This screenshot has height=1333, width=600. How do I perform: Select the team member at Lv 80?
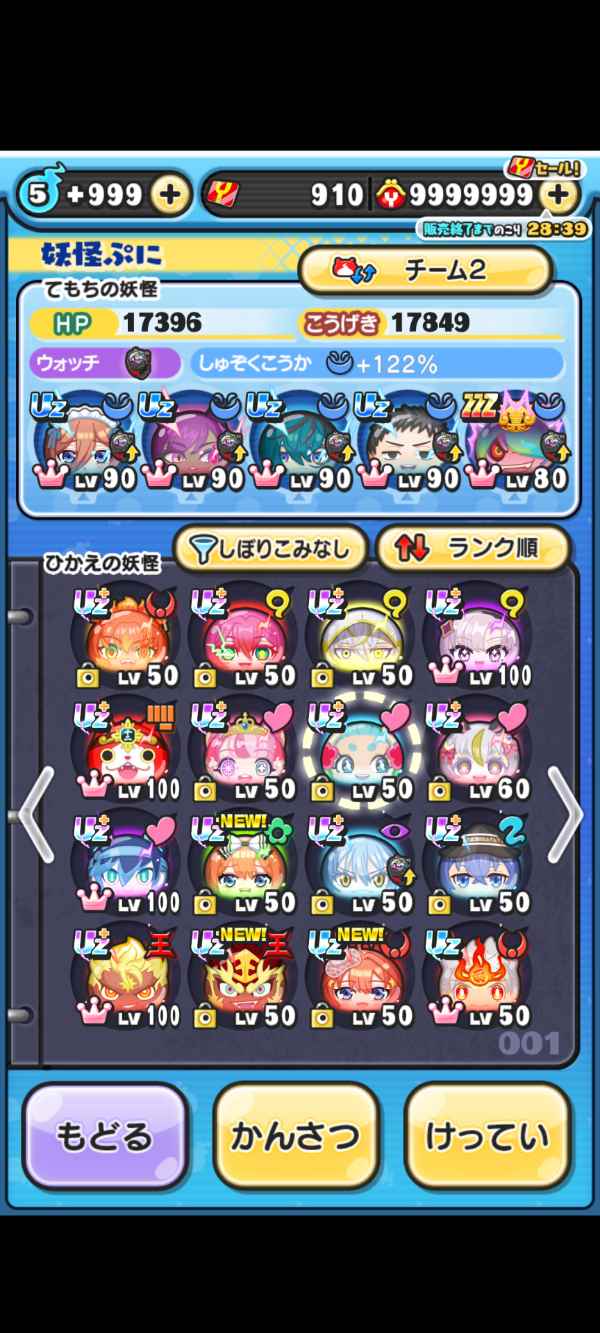click(x=511, y=441)
